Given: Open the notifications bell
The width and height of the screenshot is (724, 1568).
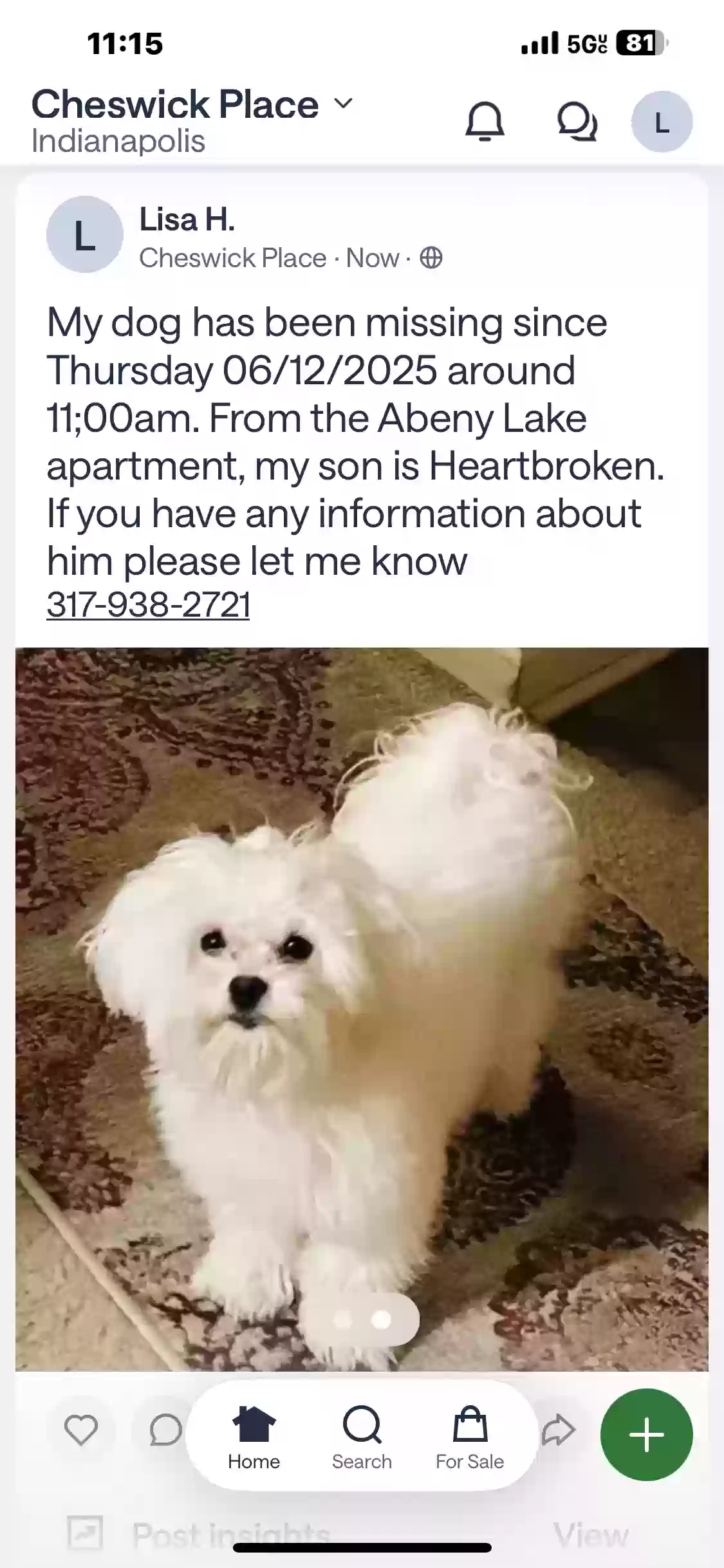Looking at the screenshot, I should pyautogui.click(x=485, y=121).
